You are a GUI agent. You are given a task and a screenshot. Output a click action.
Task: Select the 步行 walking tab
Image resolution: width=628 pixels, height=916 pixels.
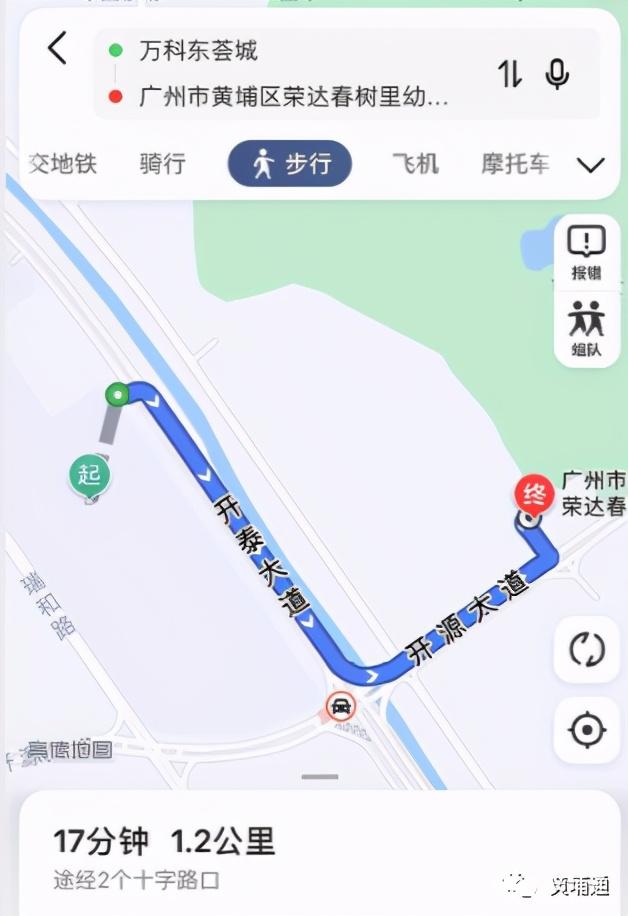click(x=290, y=164)
